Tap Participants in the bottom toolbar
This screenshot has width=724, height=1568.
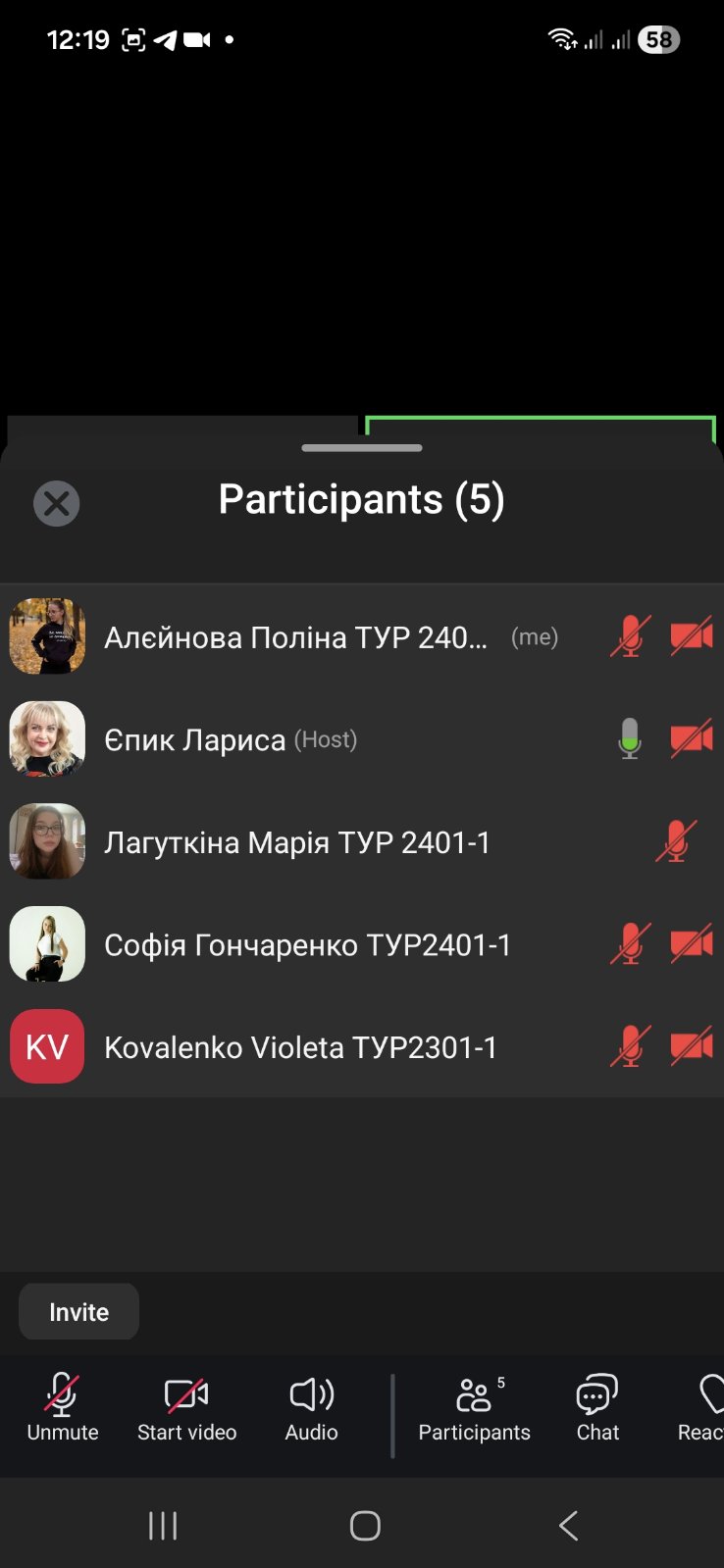tap(474, 1407)
